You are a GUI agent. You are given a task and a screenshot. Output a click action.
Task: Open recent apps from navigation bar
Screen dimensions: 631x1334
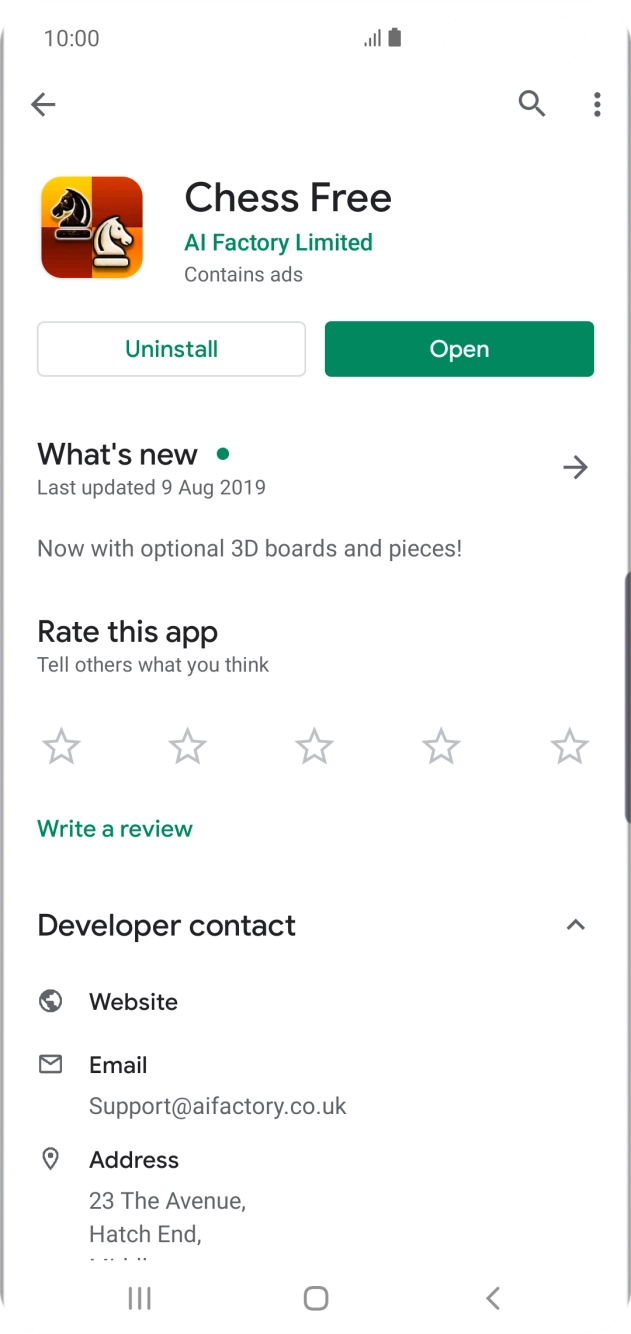[x=140, y=1298]
